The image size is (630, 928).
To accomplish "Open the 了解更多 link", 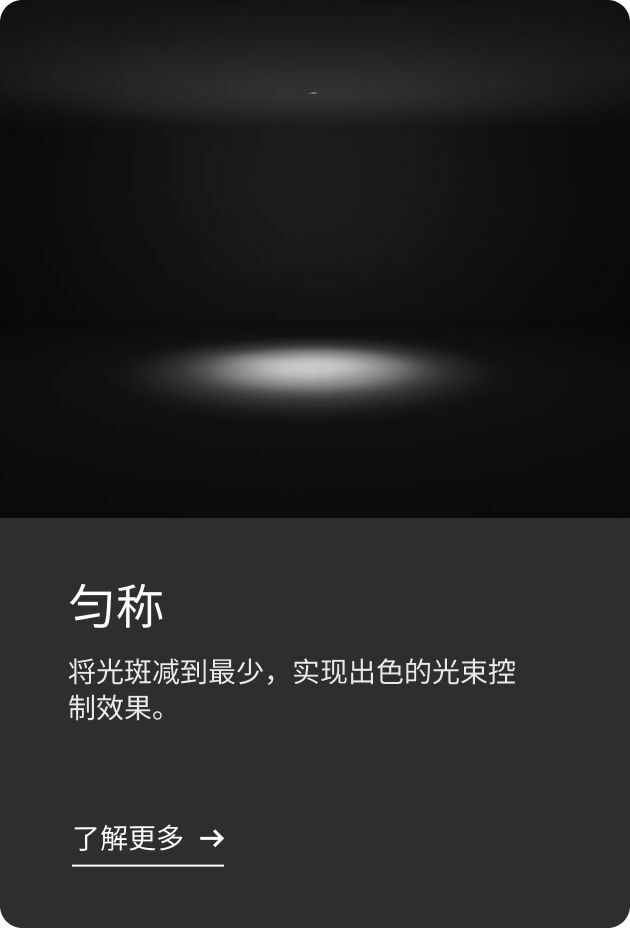I will click(147, 838).
